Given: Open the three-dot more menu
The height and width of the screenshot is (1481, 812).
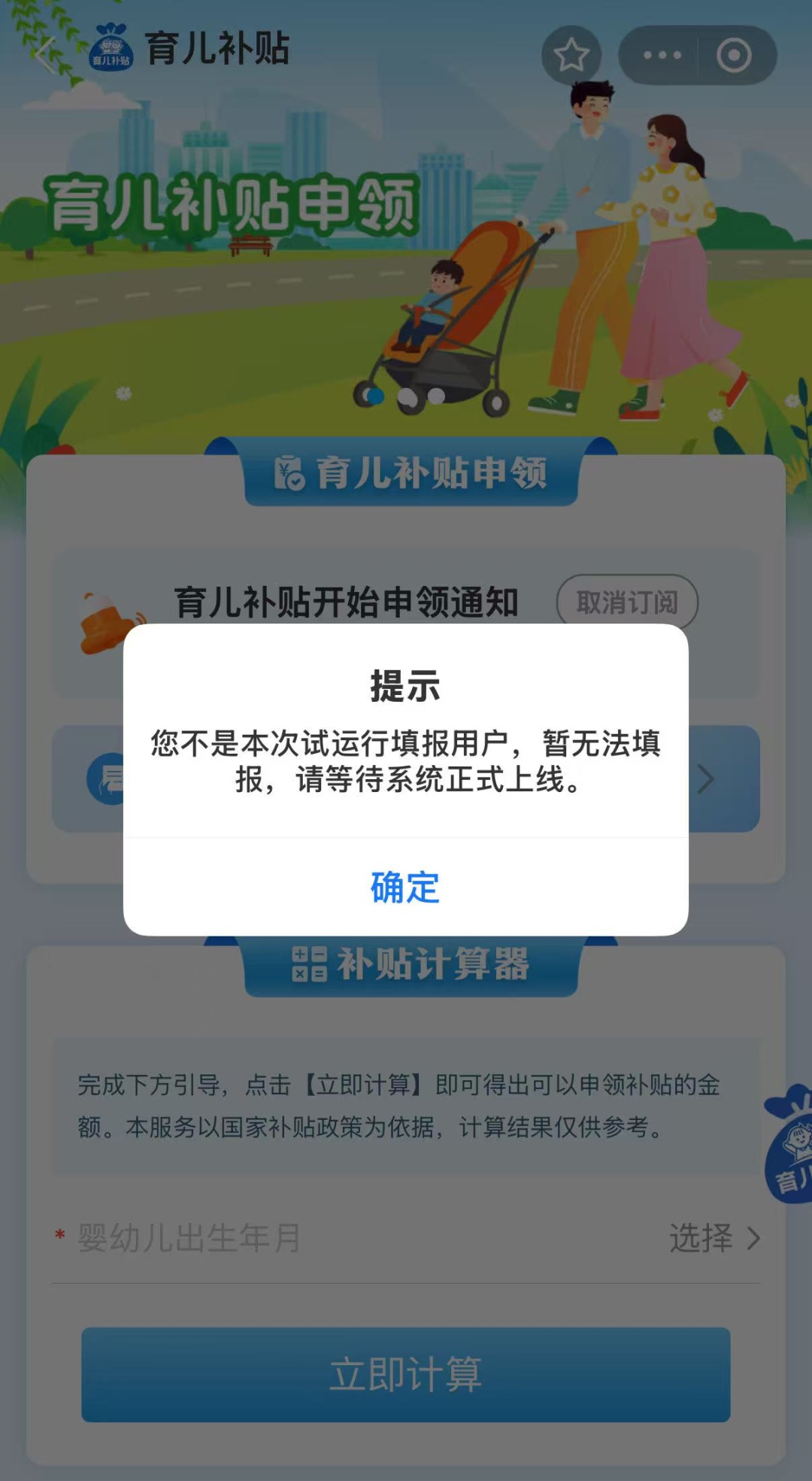Looking at the screenshot, I should (662, 55).
